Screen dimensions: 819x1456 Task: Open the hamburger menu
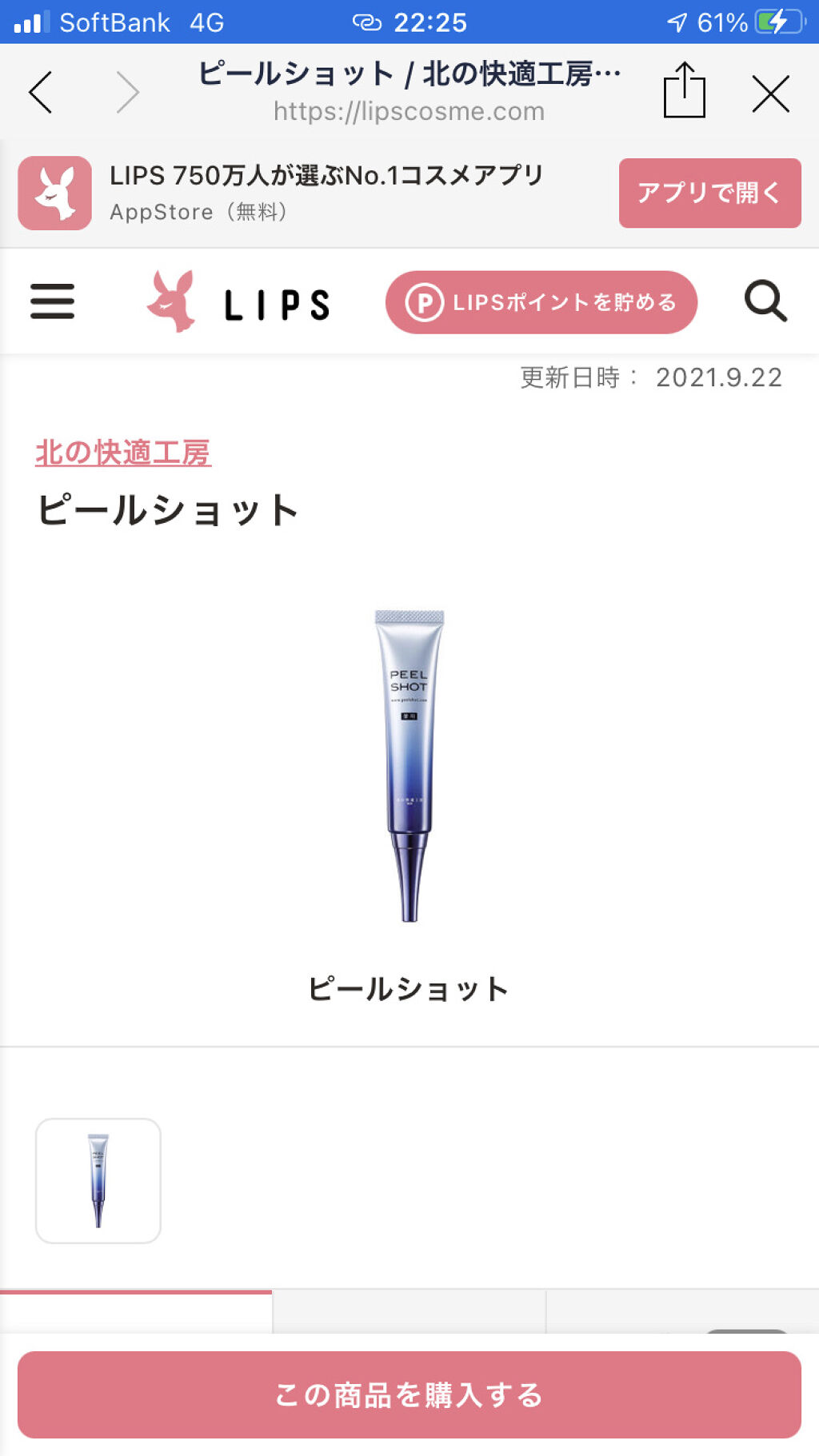click(53, 301)
